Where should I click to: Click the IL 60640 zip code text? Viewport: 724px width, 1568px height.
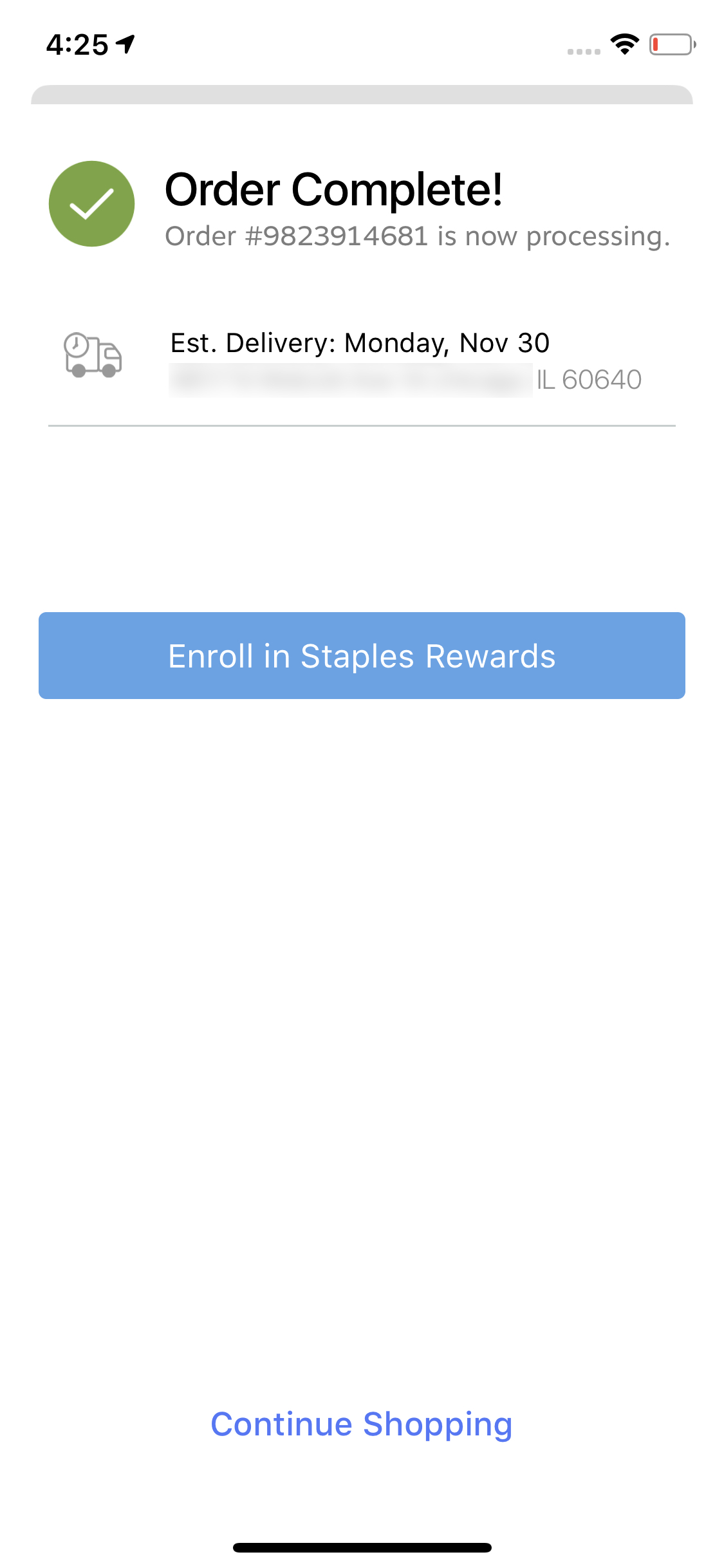[x=589, y=380]
